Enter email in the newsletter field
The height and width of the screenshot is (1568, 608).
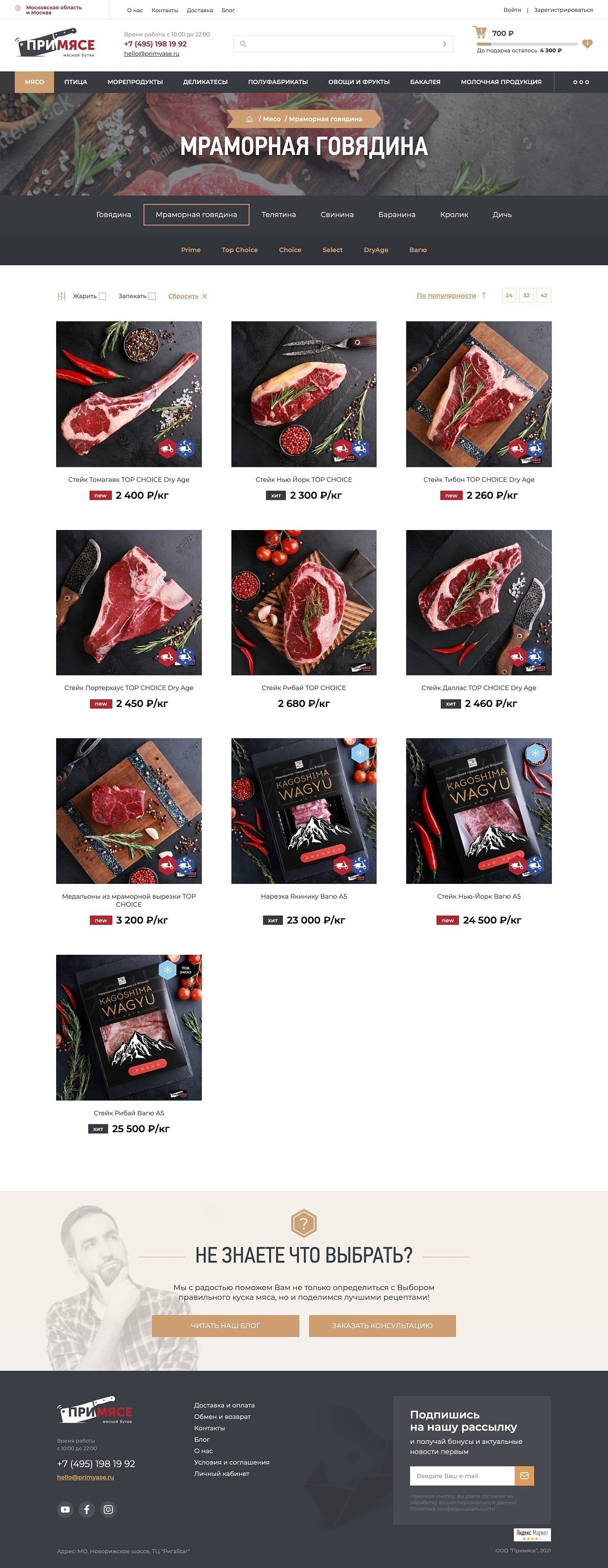pos(462,1475)
